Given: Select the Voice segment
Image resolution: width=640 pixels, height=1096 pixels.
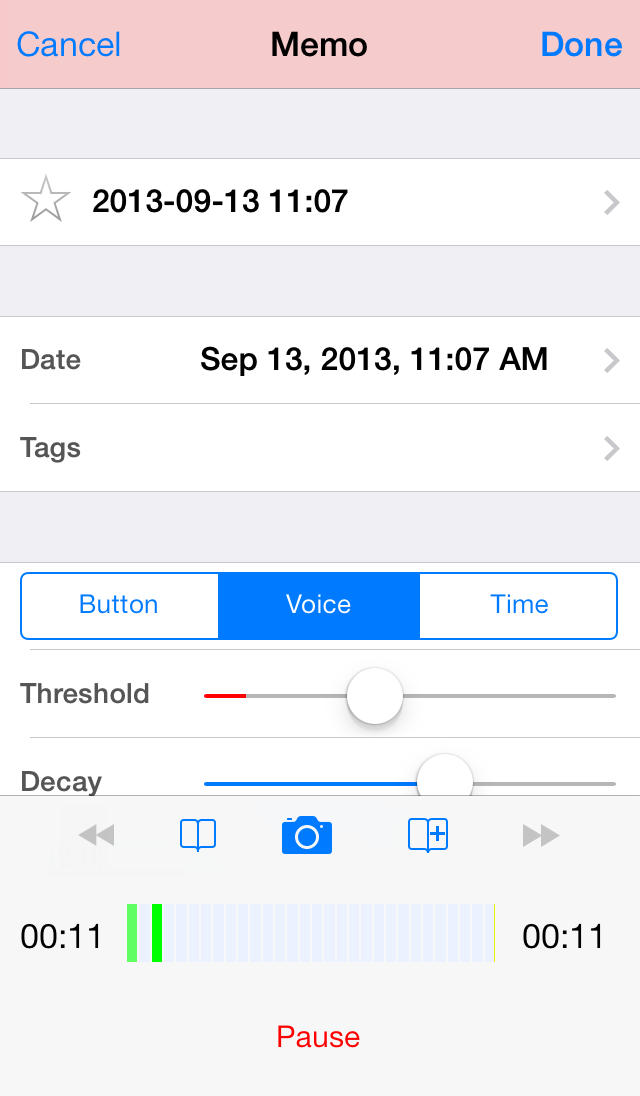Looking at the screenshot, I should [x=319, y=605].
